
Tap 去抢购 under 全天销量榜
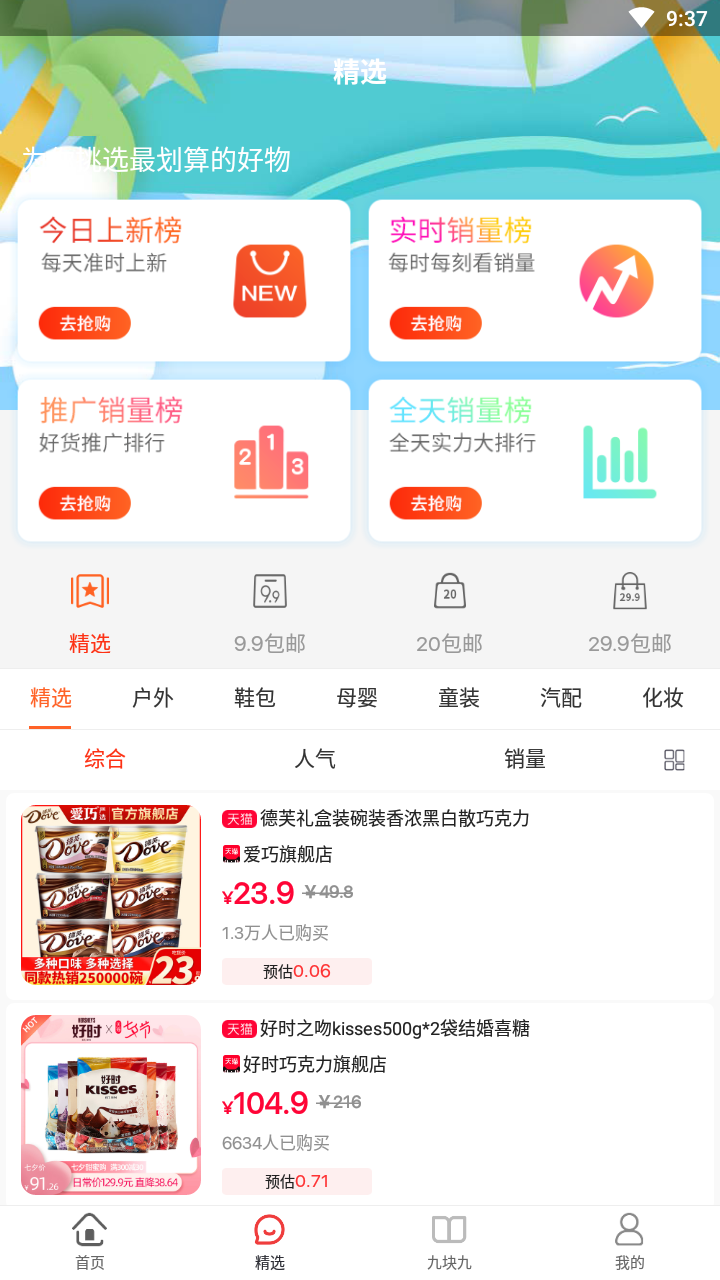pyautogui.click(x=436, y=503)
